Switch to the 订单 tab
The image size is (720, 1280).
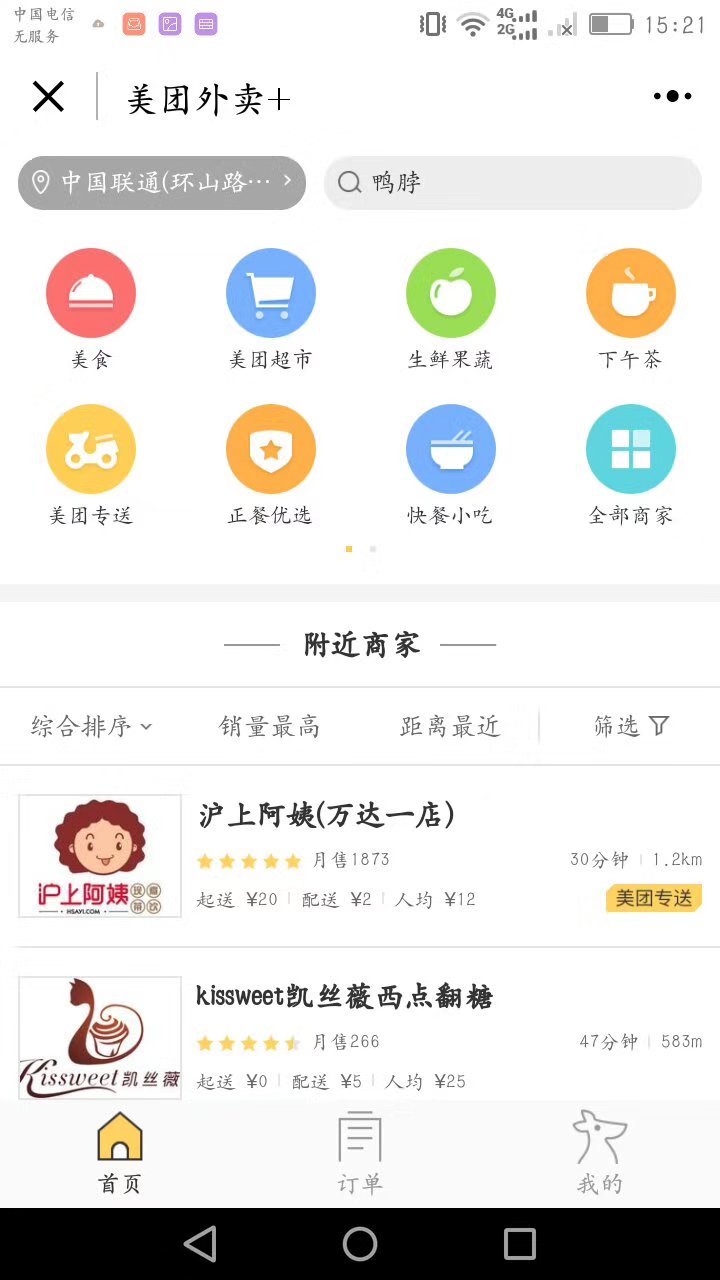point(360,1153)
